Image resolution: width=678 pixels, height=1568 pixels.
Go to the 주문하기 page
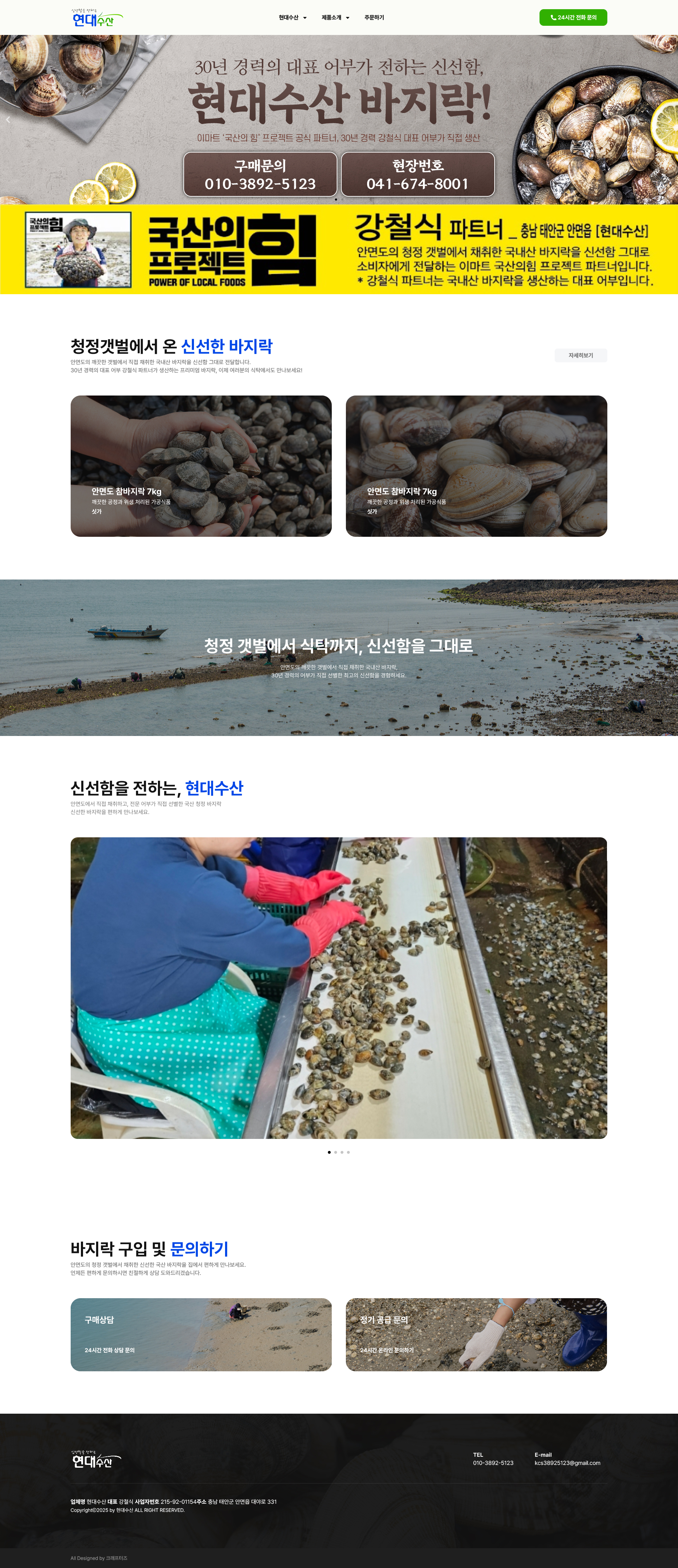pos(374,18)
